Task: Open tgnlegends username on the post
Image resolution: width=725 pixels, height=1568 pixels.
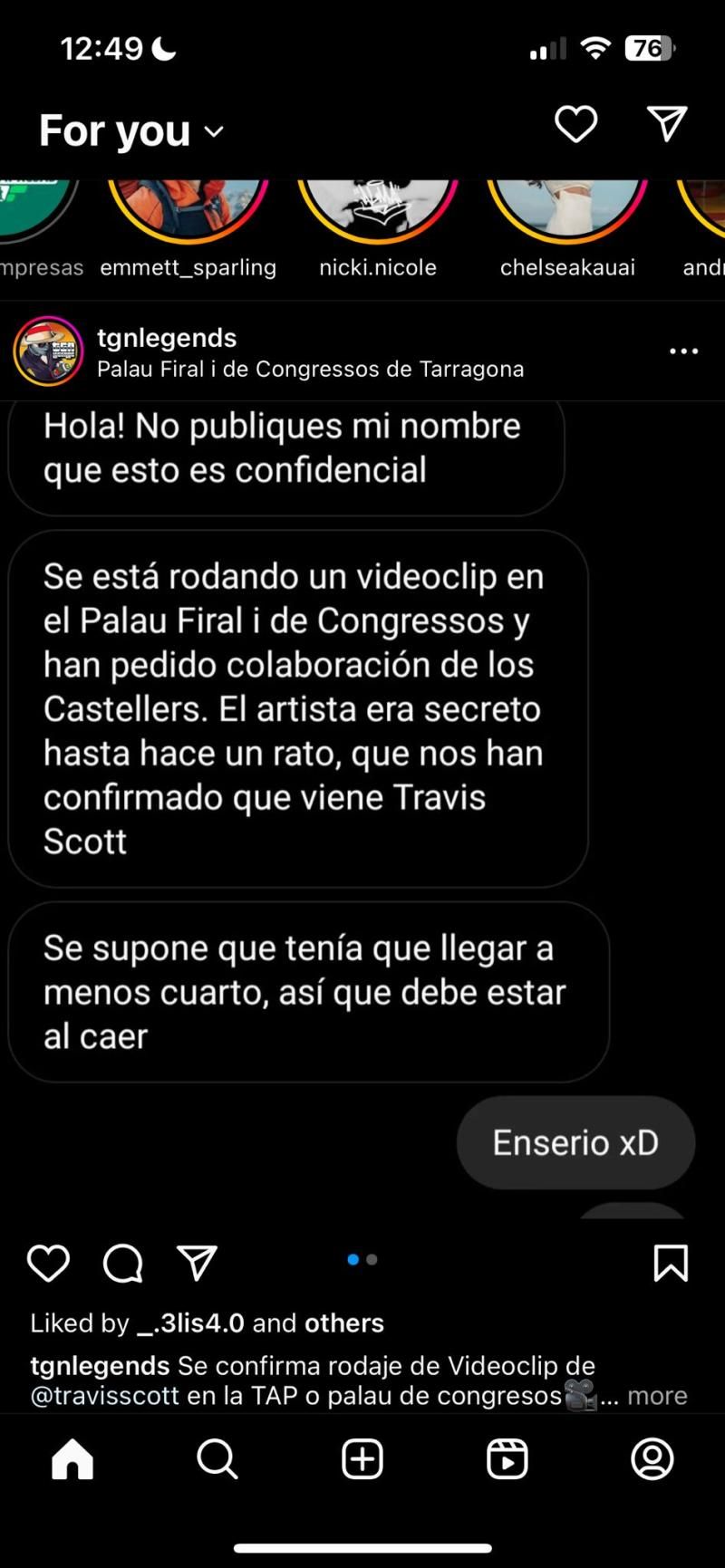Action: (167, 338)
